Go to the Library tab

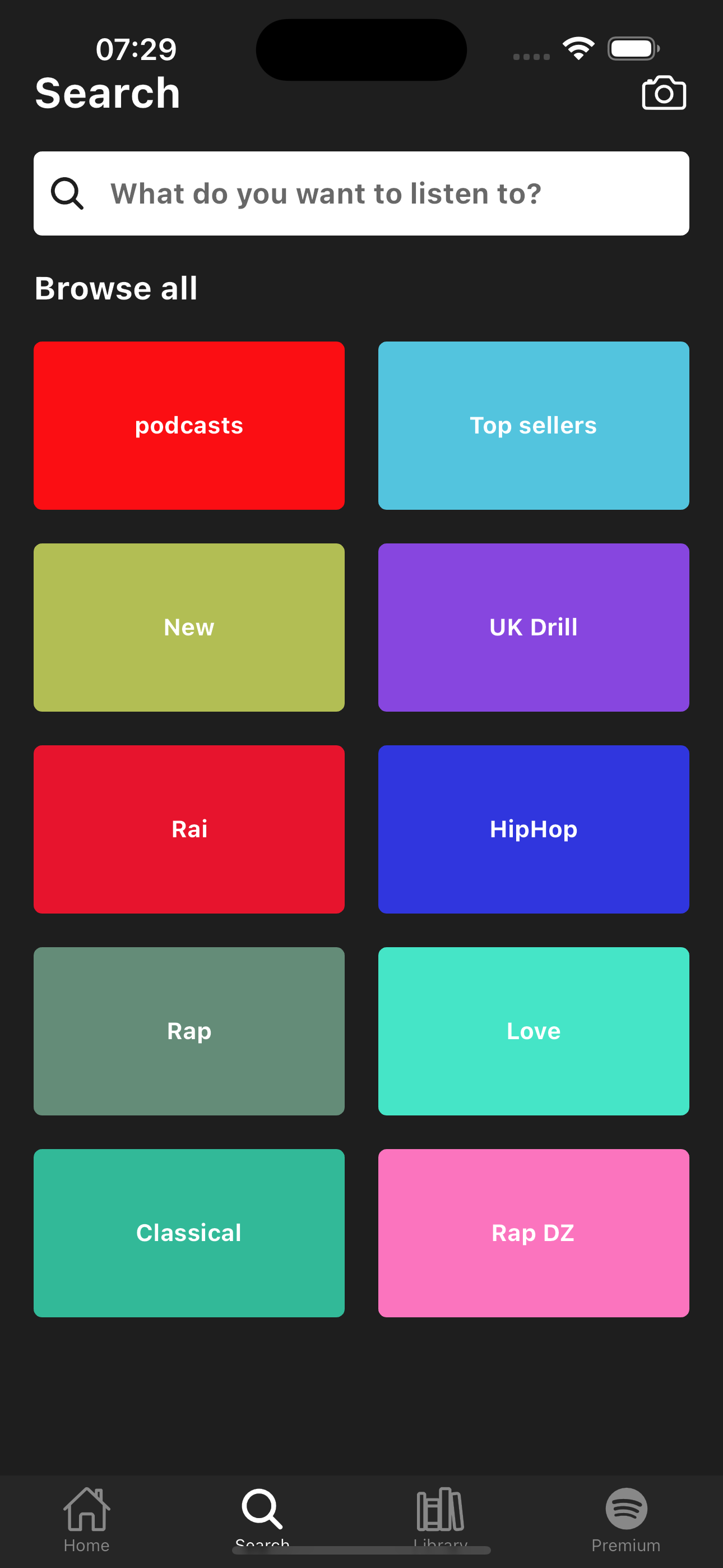point(440,1516)
